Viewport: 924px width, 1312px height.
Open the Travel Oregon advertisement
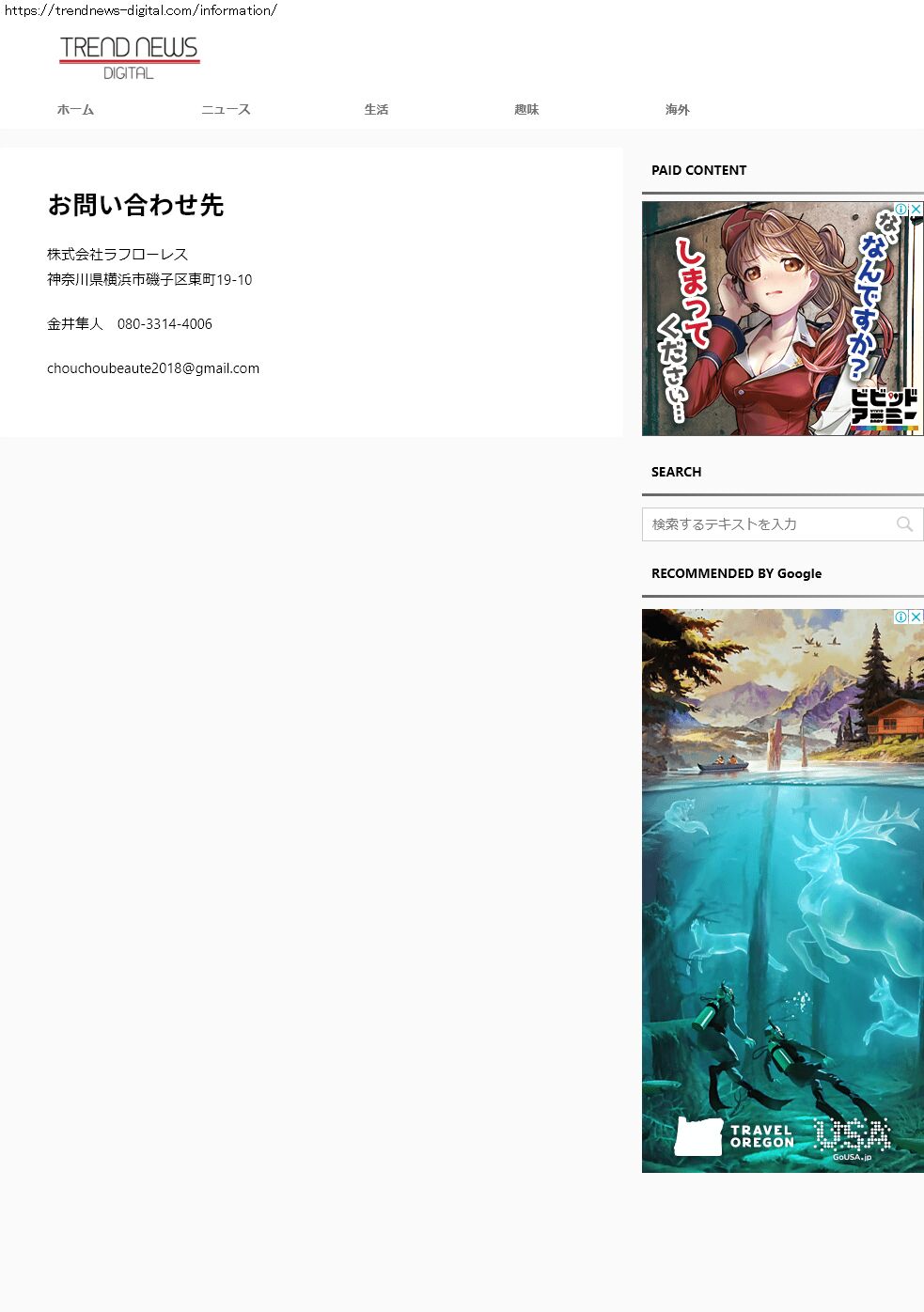[782, 891]
